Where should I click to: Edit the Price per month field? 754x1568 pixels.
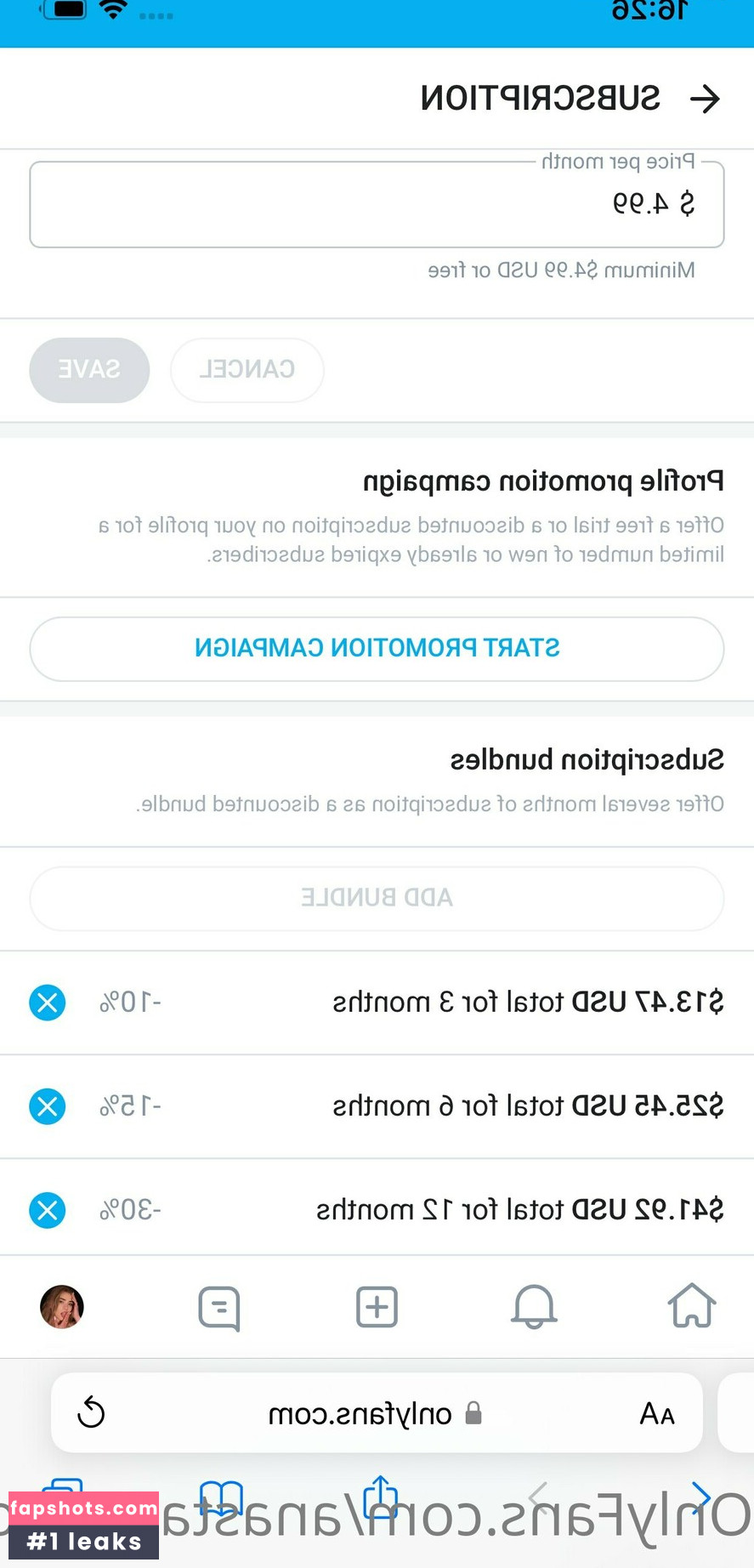(x=377, y=205)
